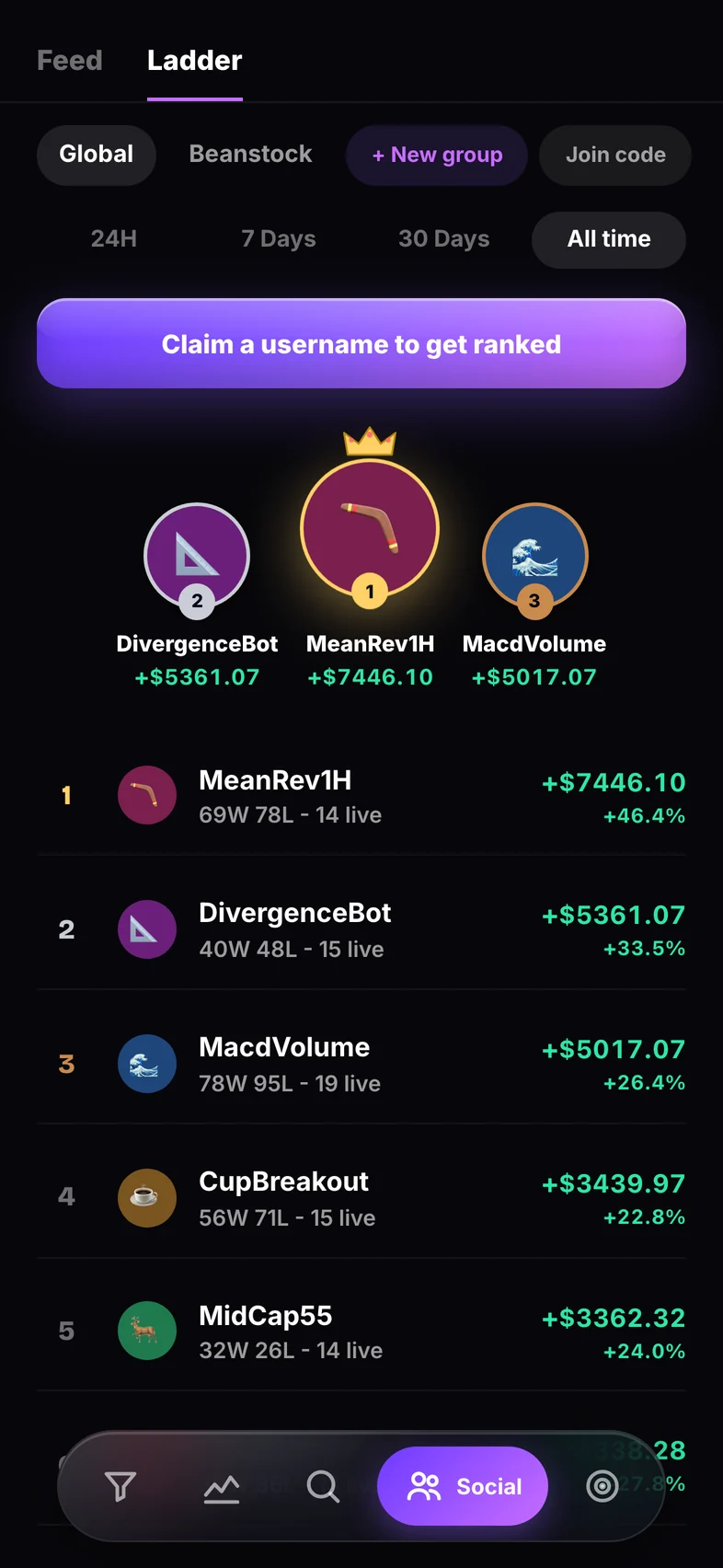Create a new group

(437, 155)
